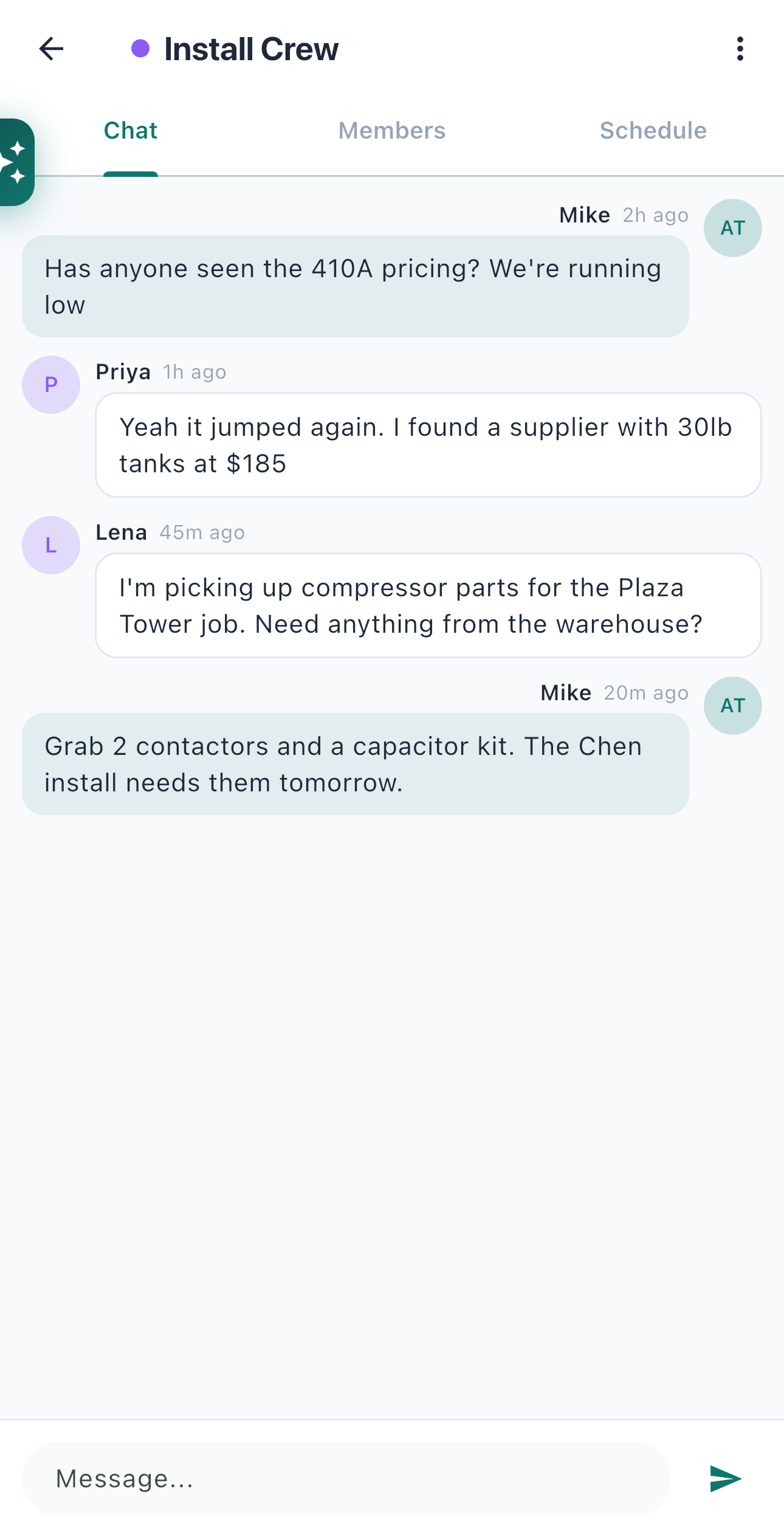The width and height of the screenshot is (784, 1539).
Task: Switch to the Chat tab
Action: [130, 130]
